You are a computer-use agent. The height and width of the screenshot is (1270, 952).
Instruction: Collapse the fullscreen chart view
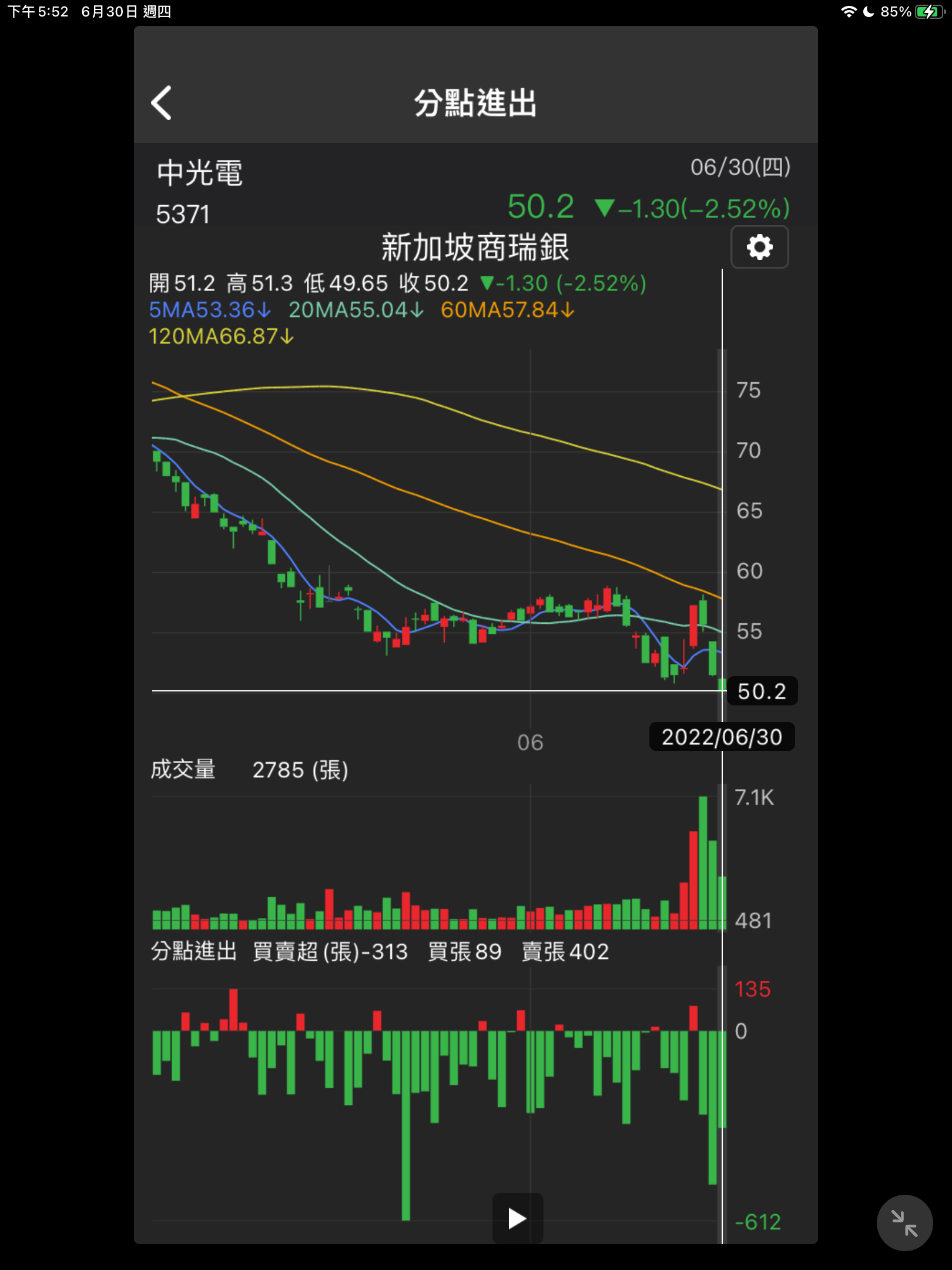coord(904,1223)
